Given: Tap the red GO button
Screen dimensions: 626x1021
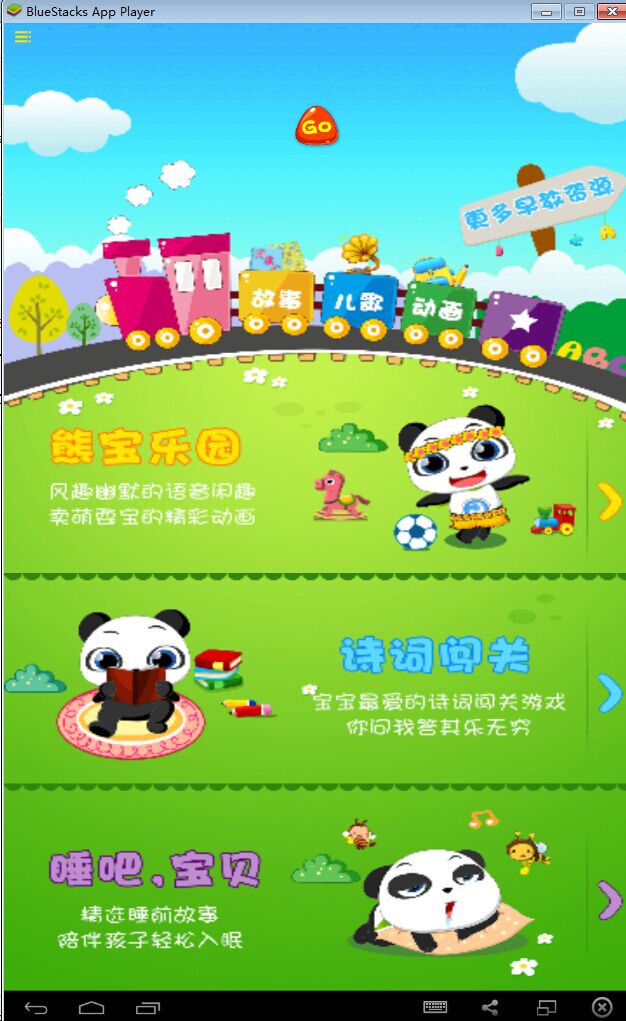Looking at the screenshot, I should pyautogui.click(x=316, y=127).
